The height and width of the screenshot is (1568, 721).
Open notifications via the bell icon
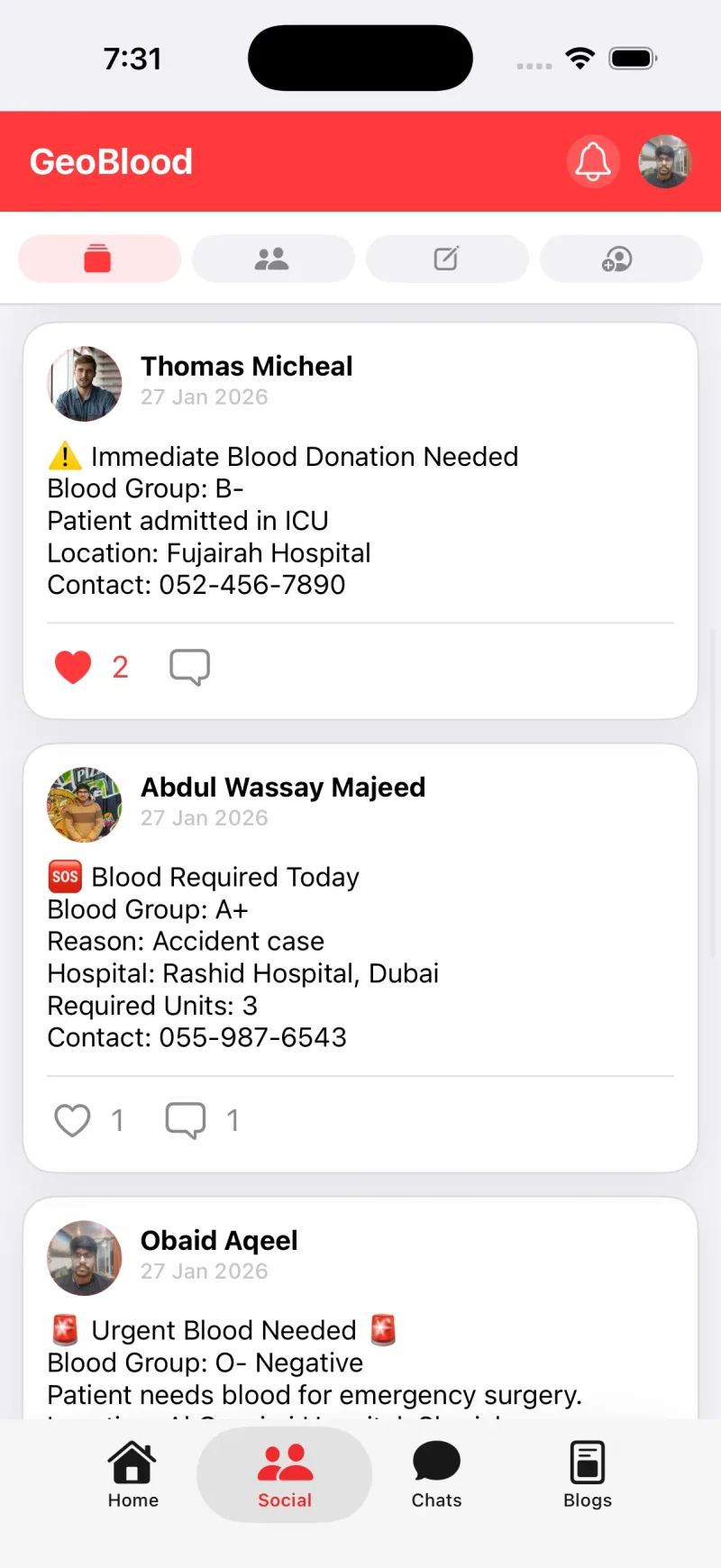pyautogui.click(x=593, y=162)
